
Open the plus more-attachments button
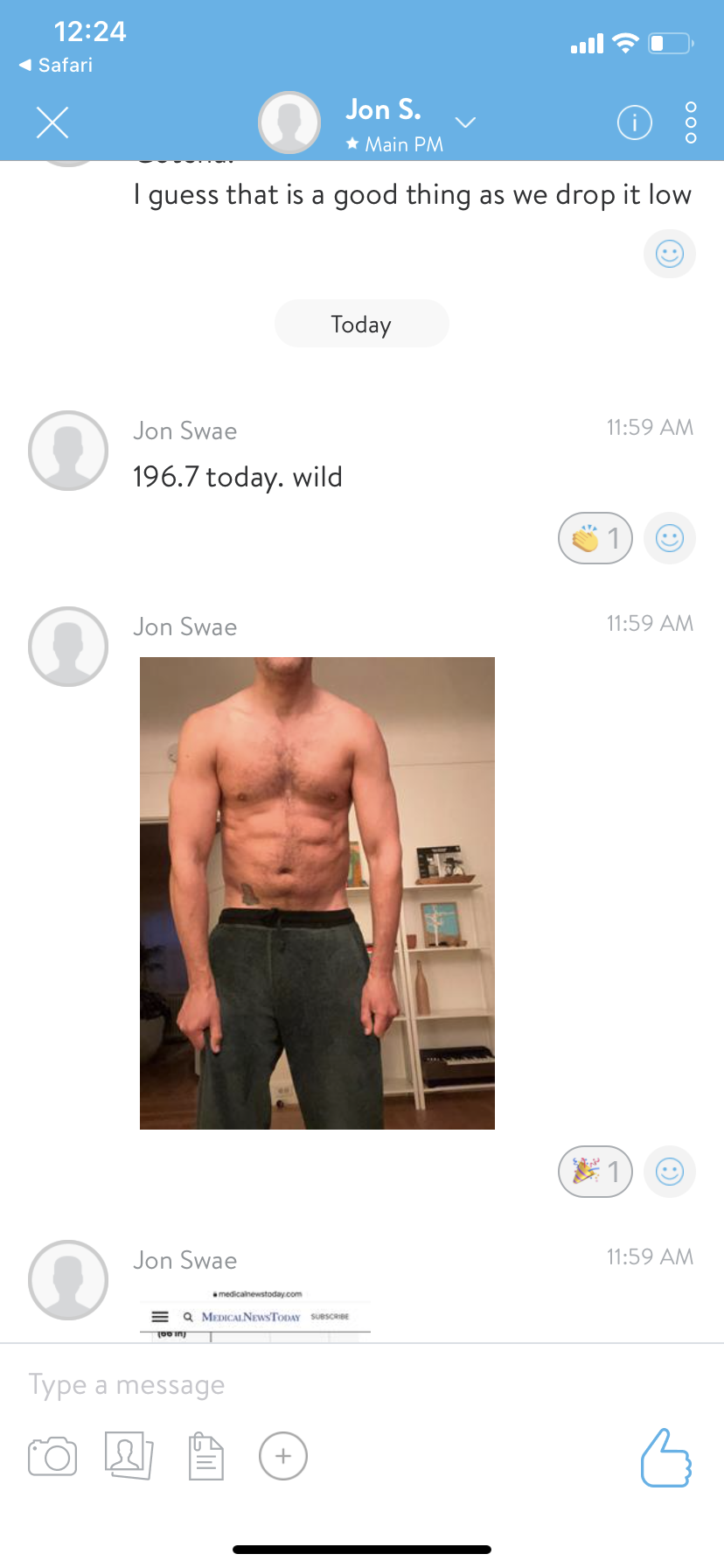pyautogui.click(x=282, y=1456)
